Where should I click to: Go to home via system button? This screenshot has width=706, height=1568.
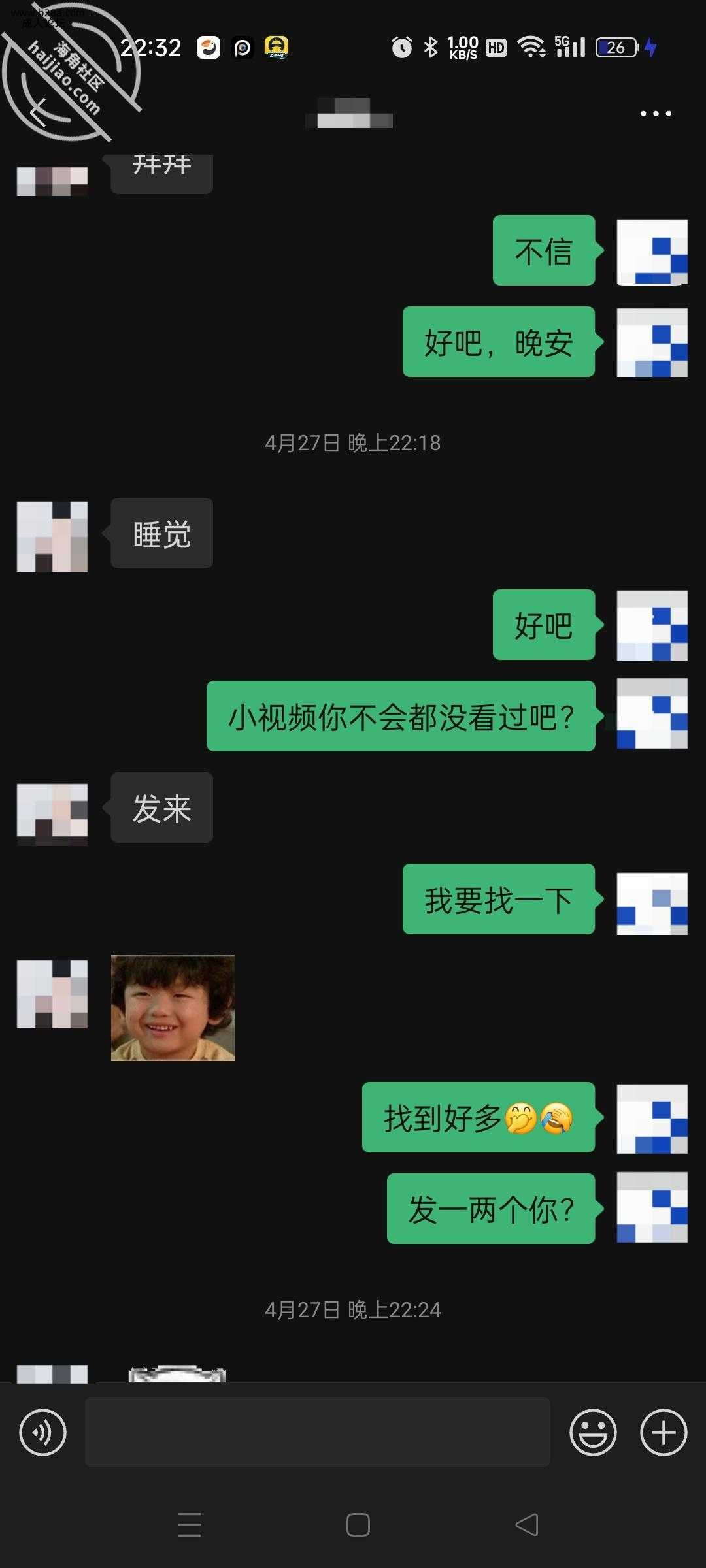tap(358, 1525)
